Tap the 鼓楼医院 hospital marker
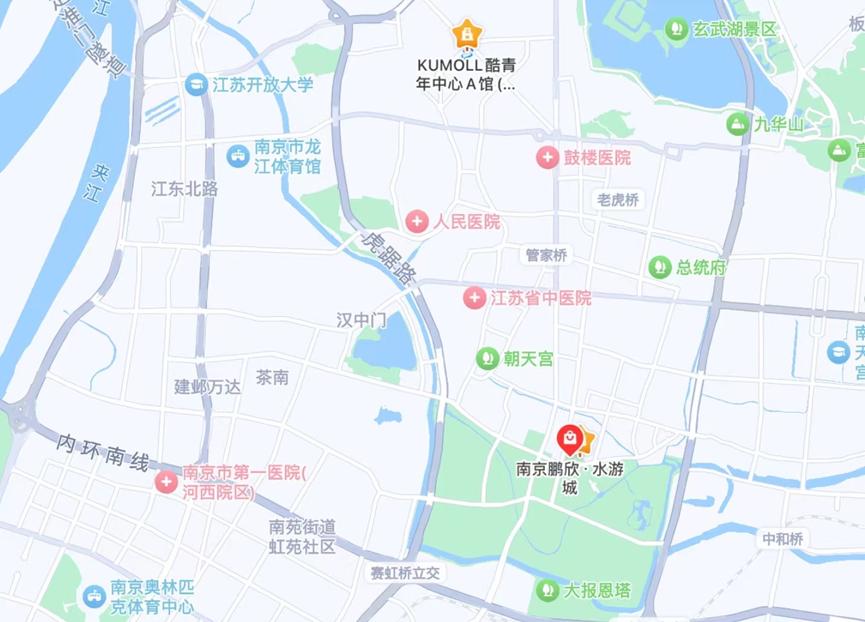Viewport: 865px width, 622px height. (x=547, y=158)
